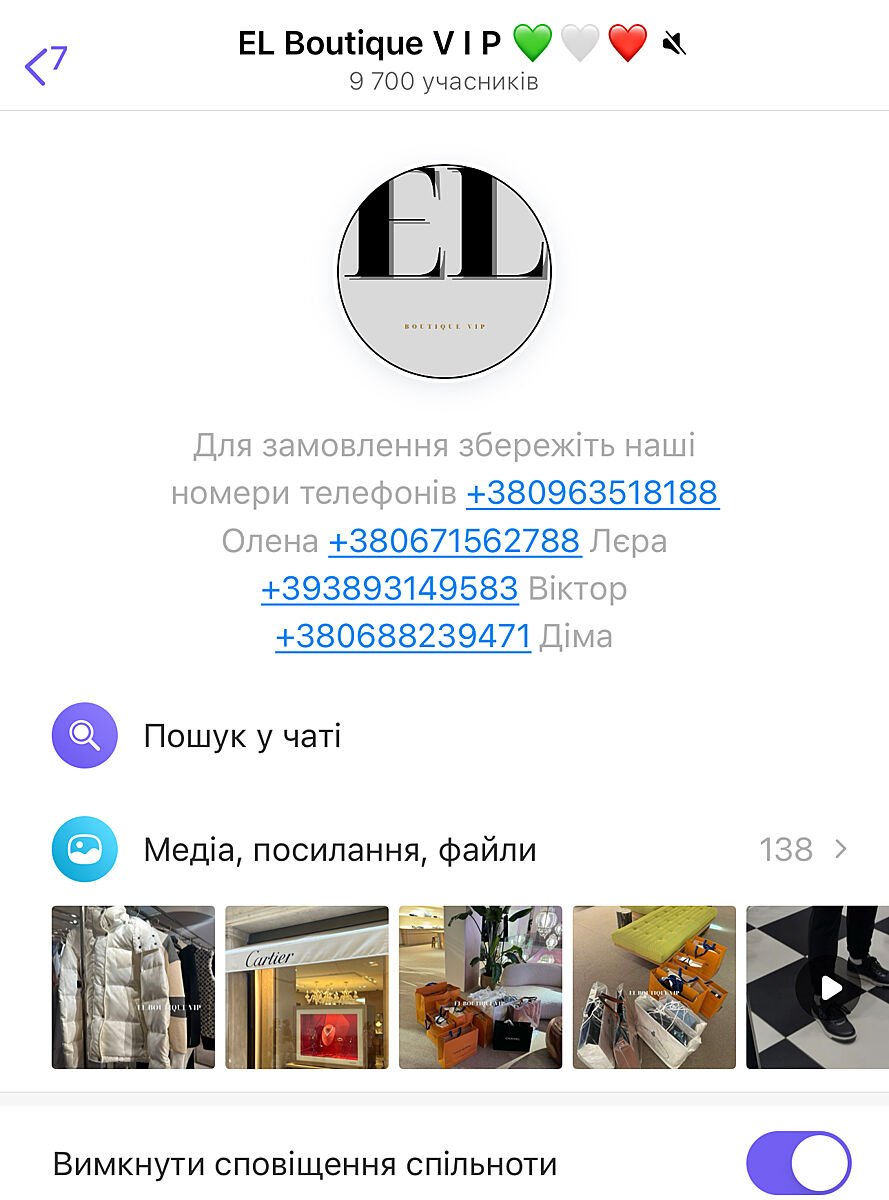Viewport: 889px width, 1200px height.
Task: Open the photo with the yellow bench
Action: click(x=654, y=987)
